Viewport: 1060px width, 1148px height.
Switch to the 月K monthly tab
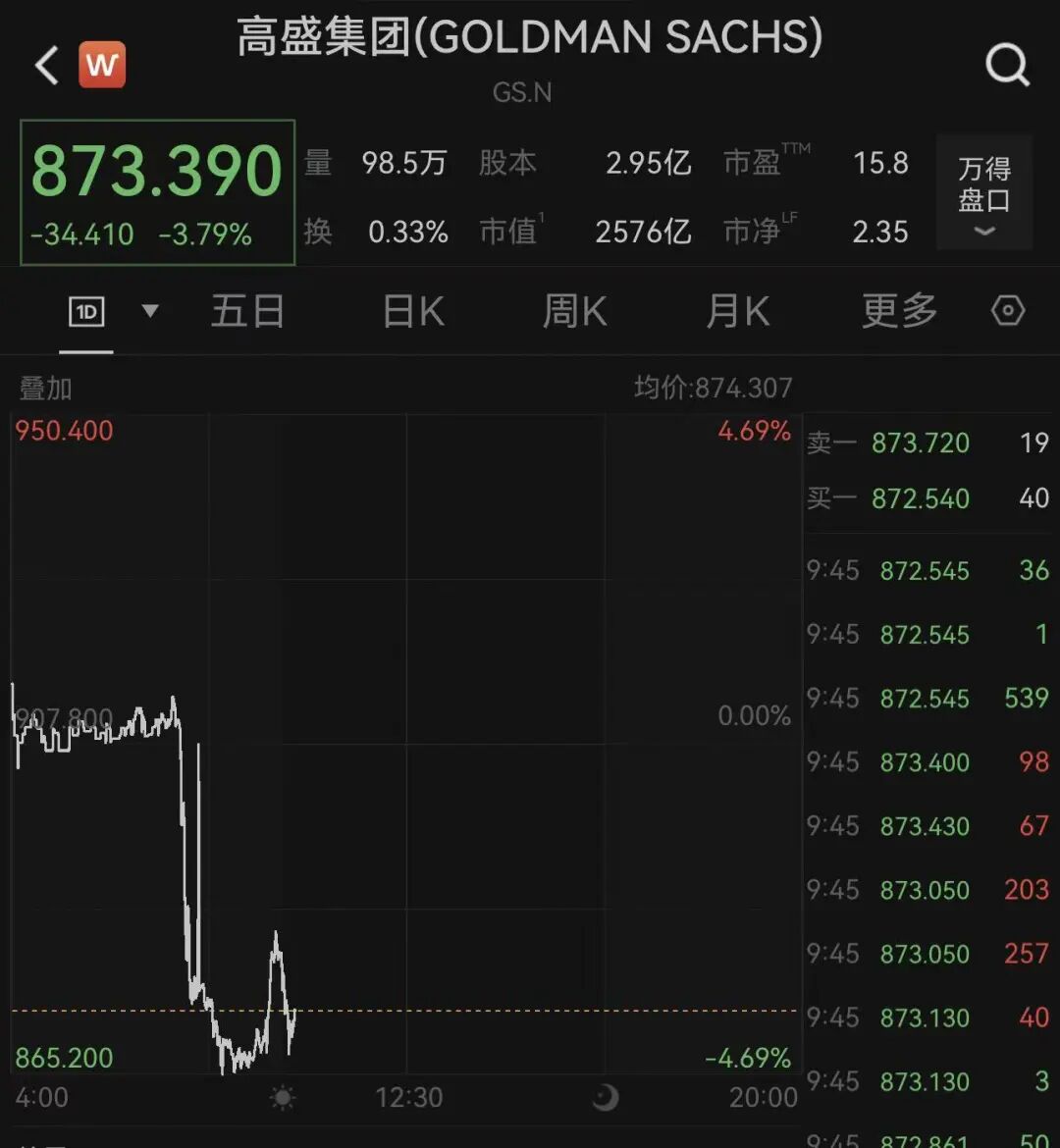pos(736,310)
